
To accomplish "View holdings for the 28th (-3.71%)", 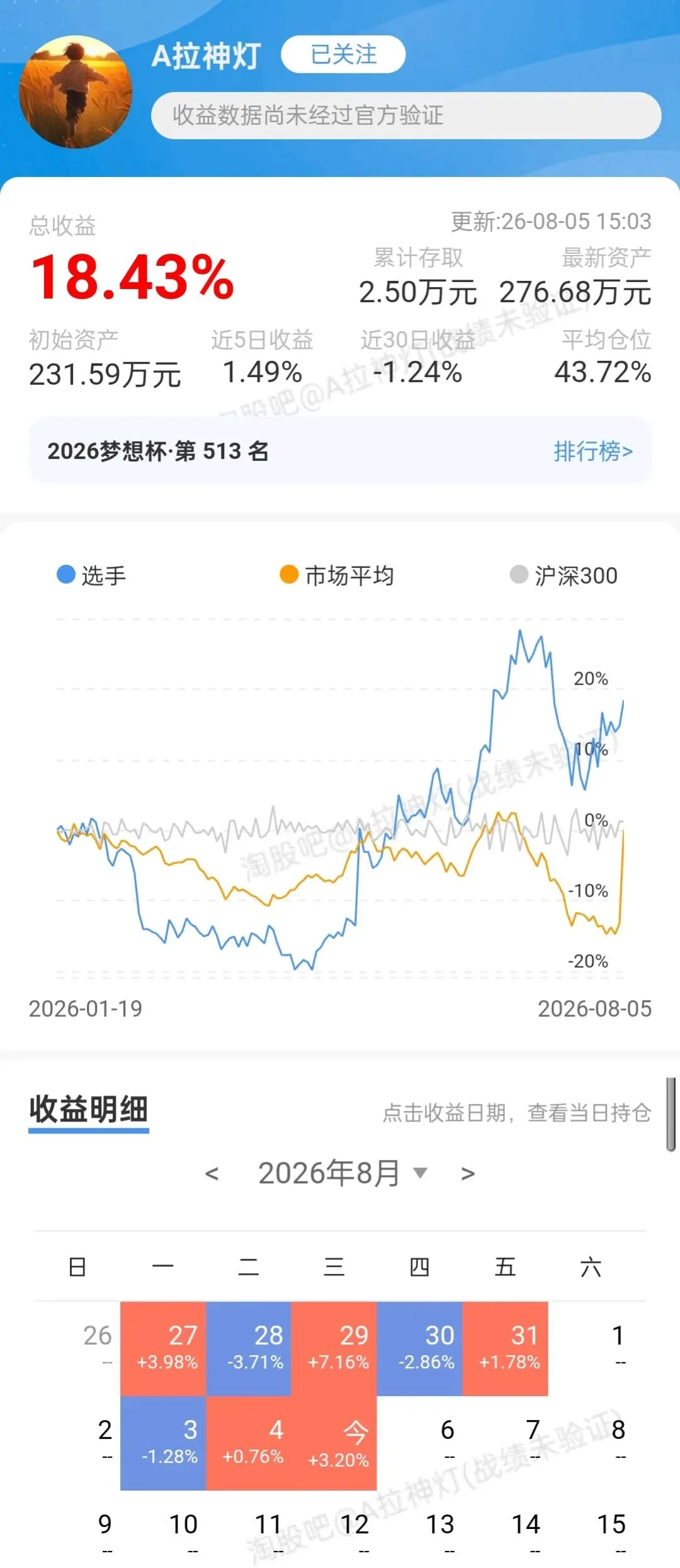I will [249, 1349].
